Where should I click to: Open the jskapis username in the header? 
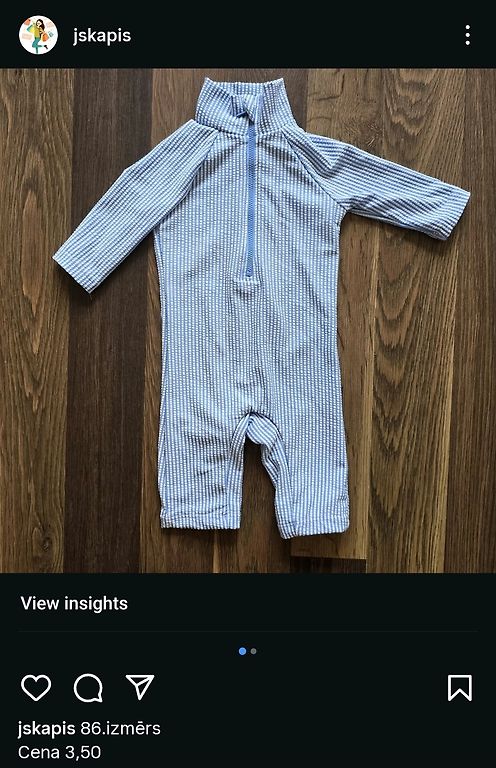102,35
